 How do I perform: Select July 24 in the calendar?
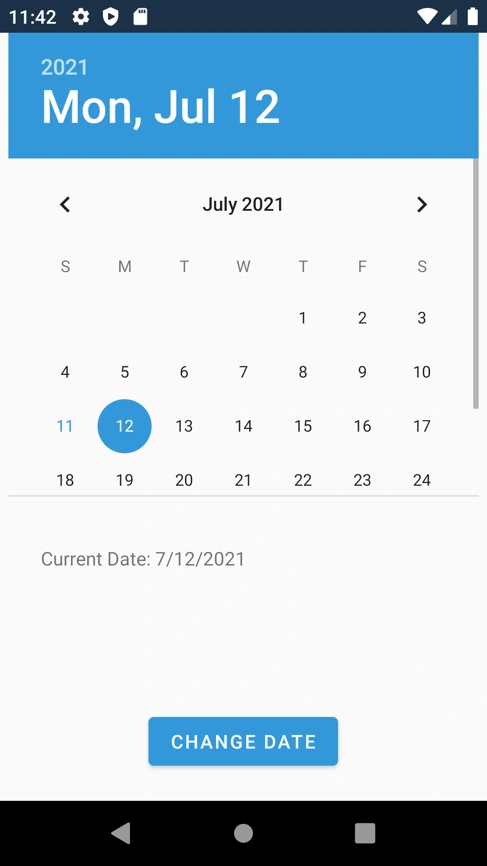tap(422, 480)
